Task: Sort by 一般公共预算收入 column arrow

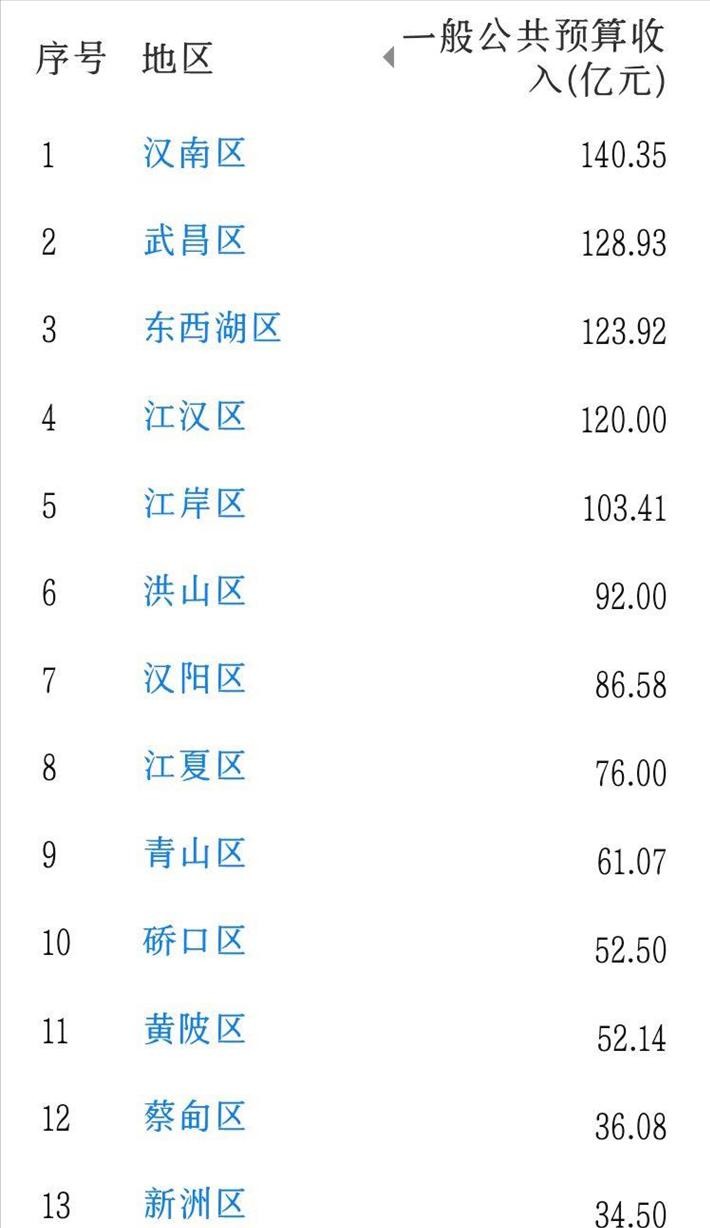Action: [x=388, y=59]
